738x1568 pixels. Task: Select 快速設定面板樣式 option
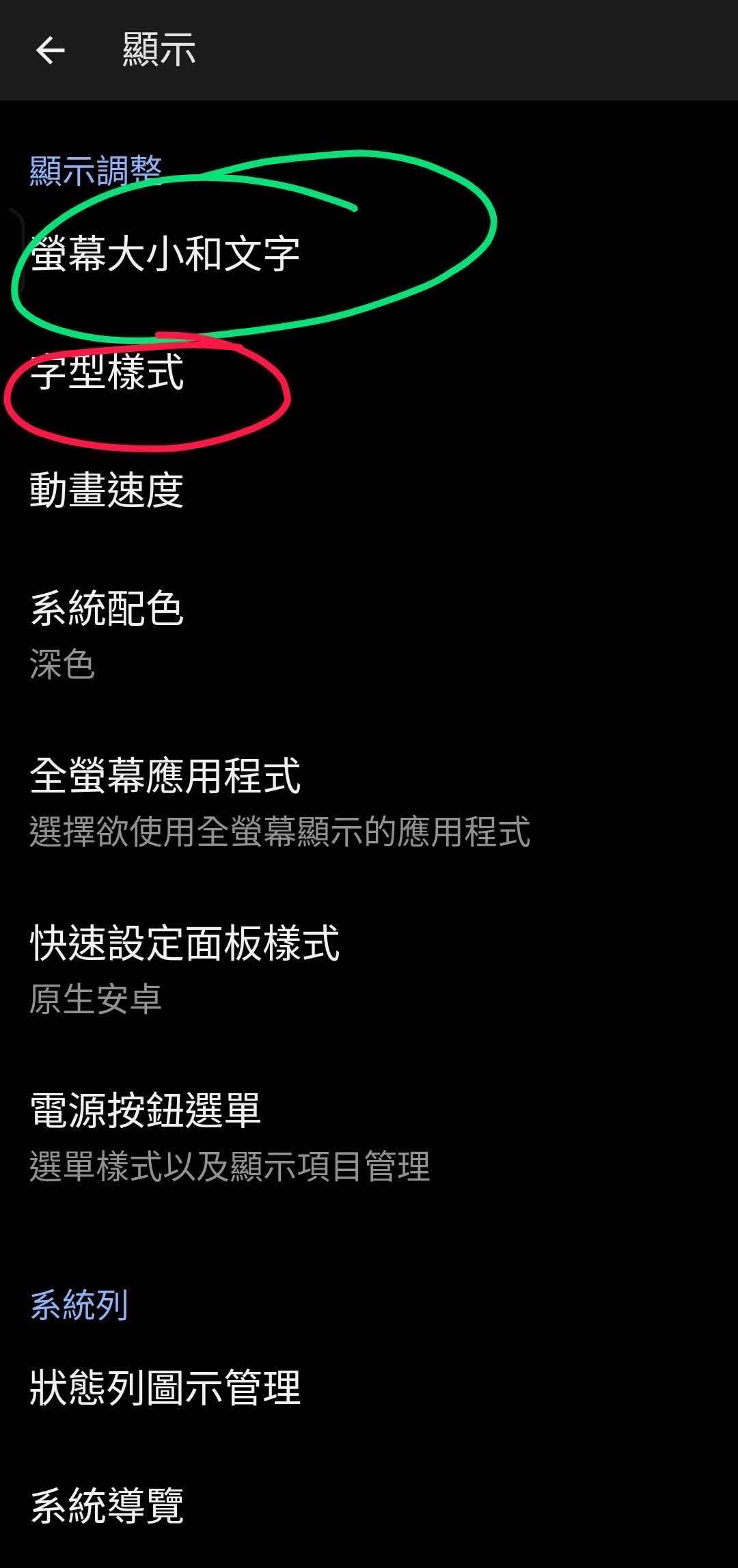coord(184,968)
